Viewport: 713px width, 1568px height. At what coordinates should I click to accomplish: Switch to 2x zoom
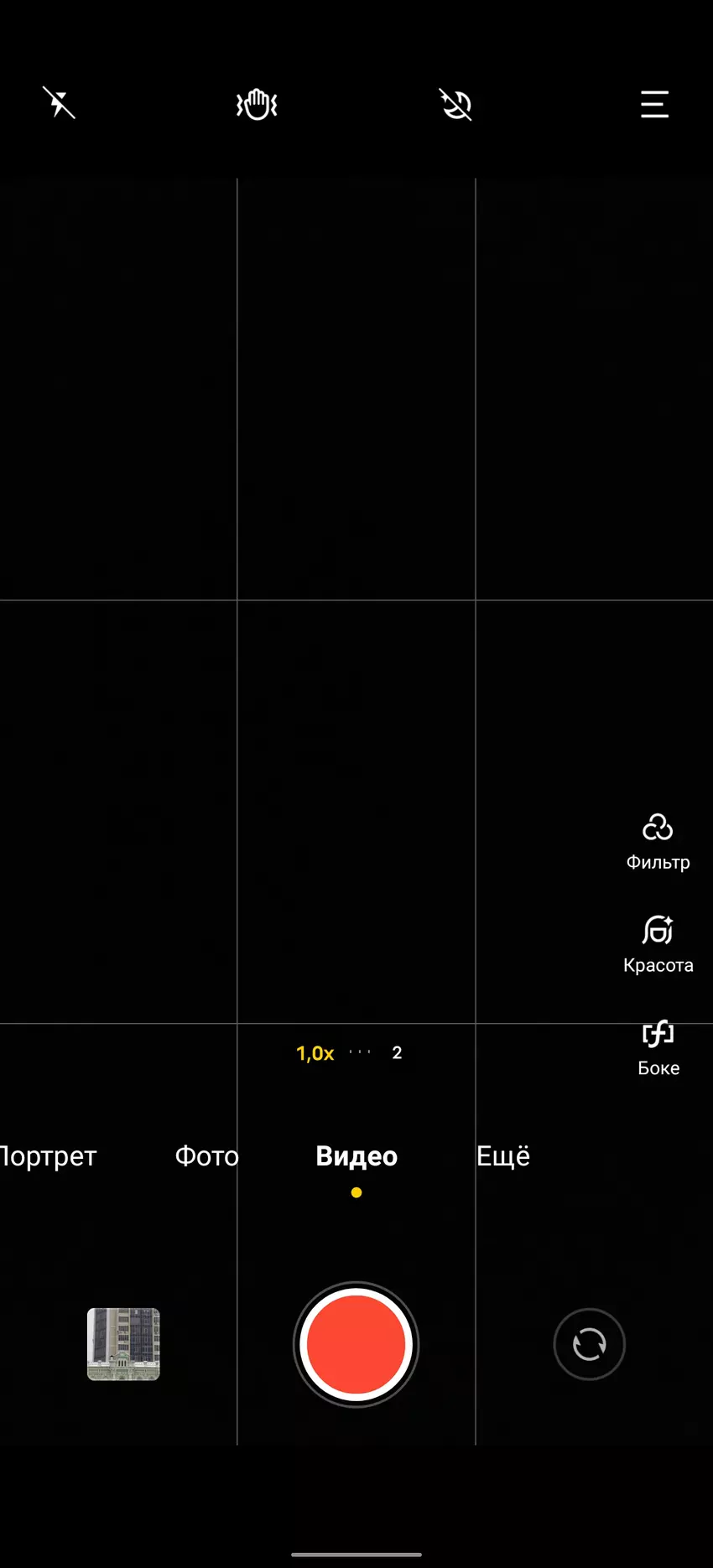pos(397,1053)
